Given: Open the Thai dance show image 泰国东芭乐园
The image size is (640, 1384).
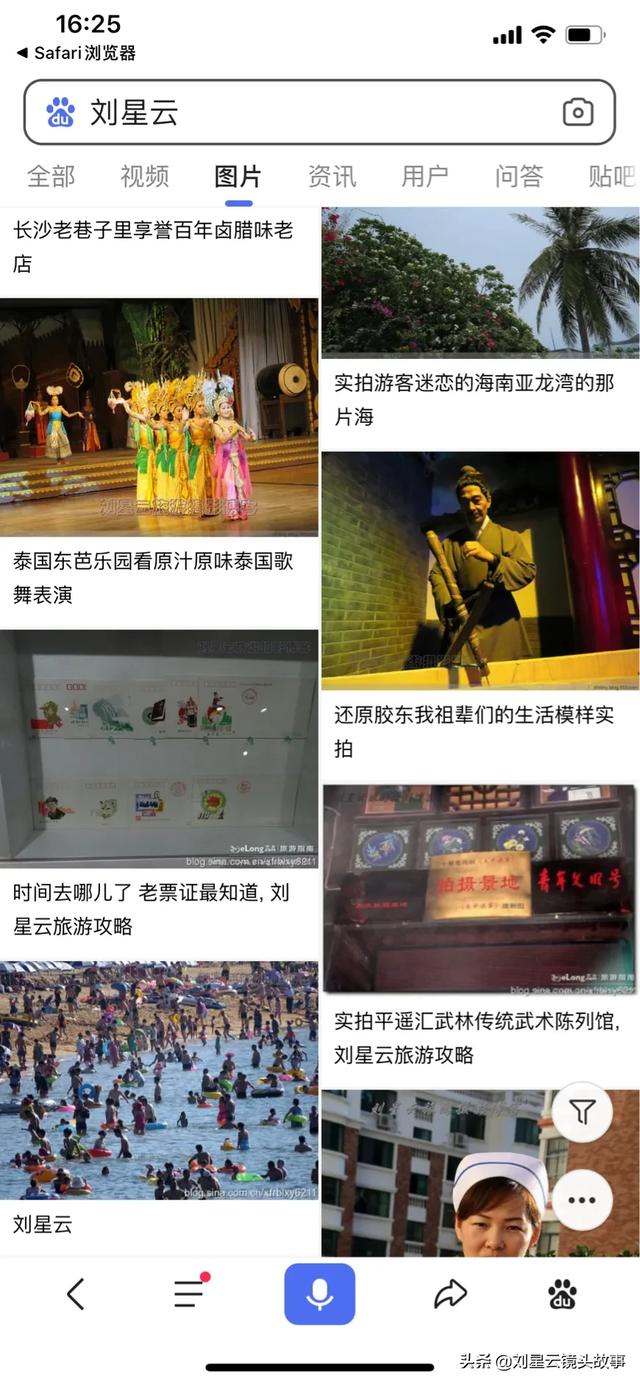Looking at the screenshot, I should point(159,417).
